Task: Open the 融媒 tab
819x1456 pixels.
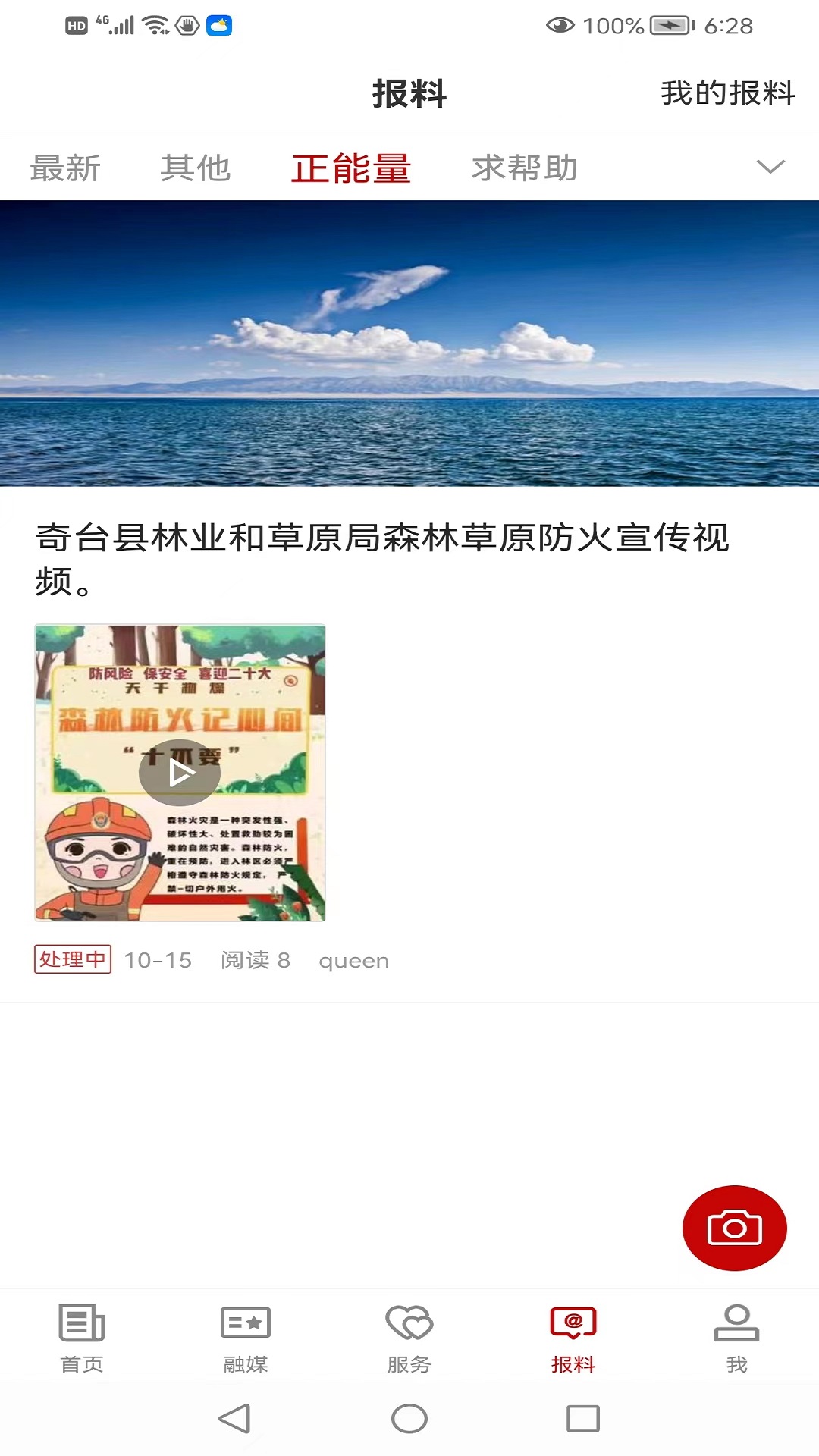Action: tap(246, 1338)
